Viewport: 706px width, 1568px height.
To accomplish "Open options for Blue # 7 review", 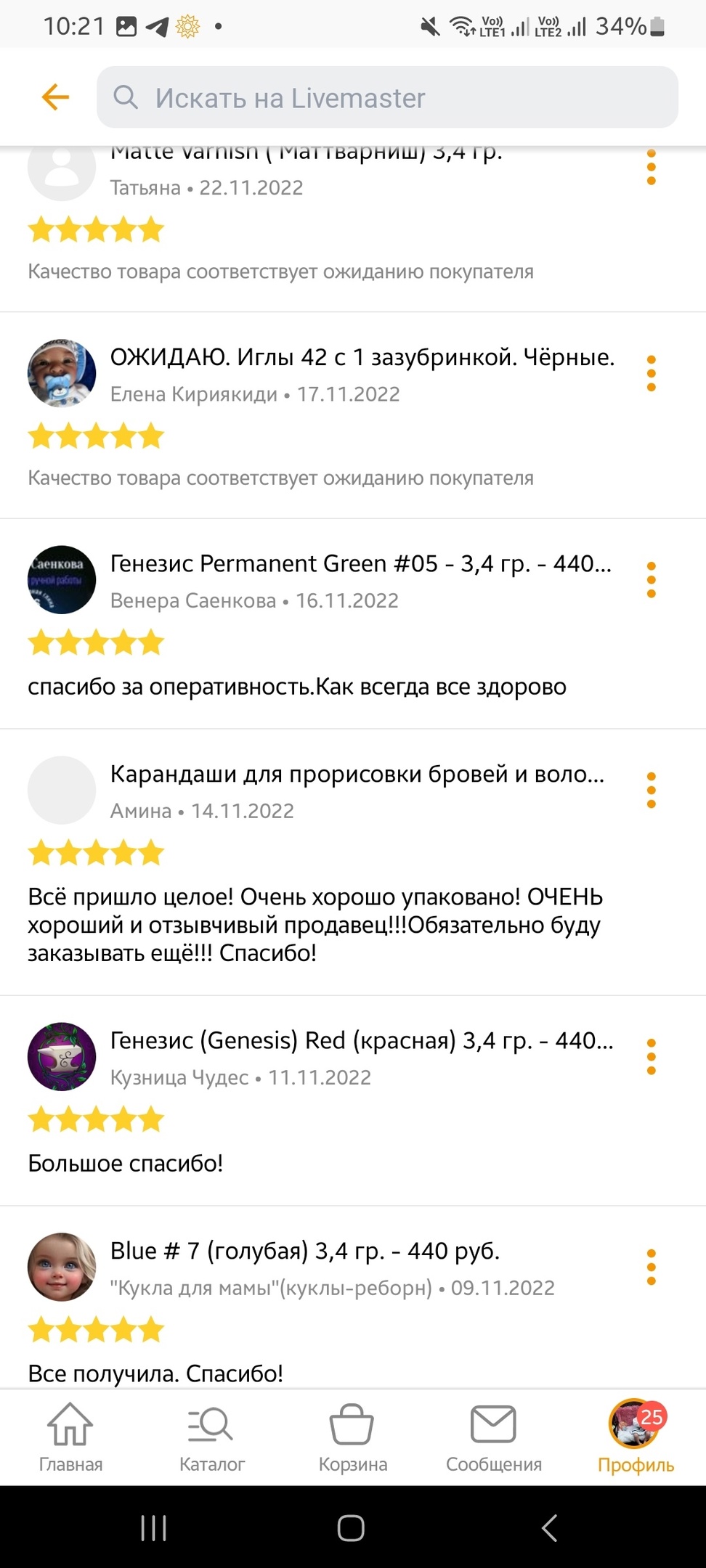I will [651, 1267].
